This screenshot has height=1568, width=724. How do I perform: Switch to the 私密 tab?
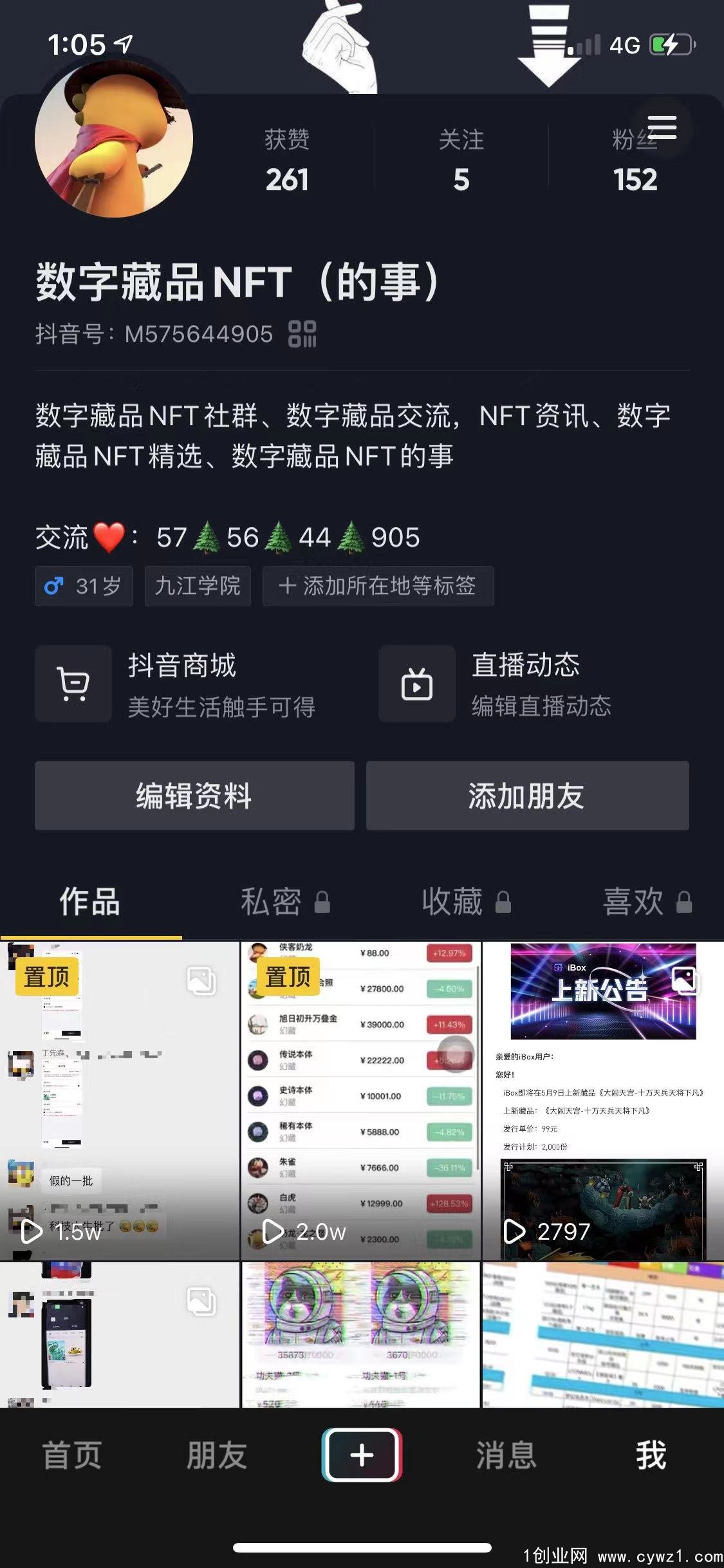[284, 901]
